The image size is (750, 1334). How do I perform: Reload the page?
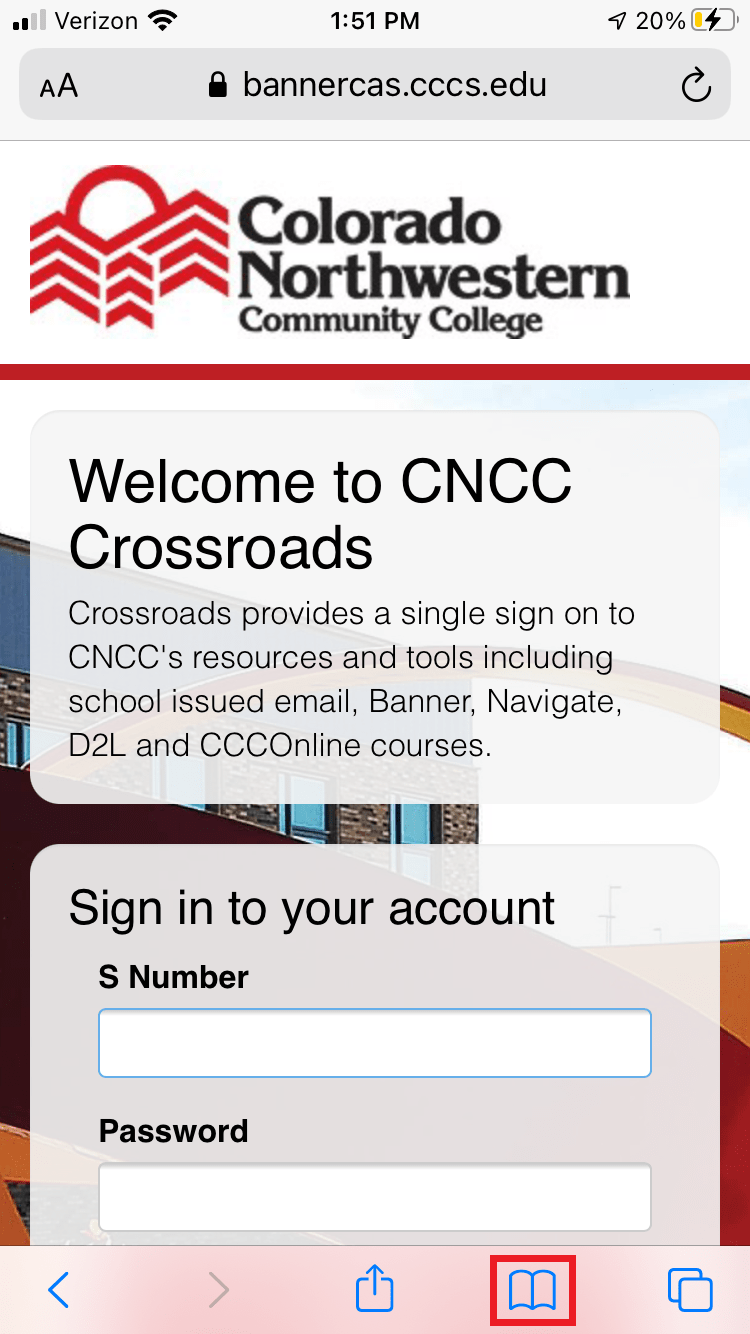[695, 86]
